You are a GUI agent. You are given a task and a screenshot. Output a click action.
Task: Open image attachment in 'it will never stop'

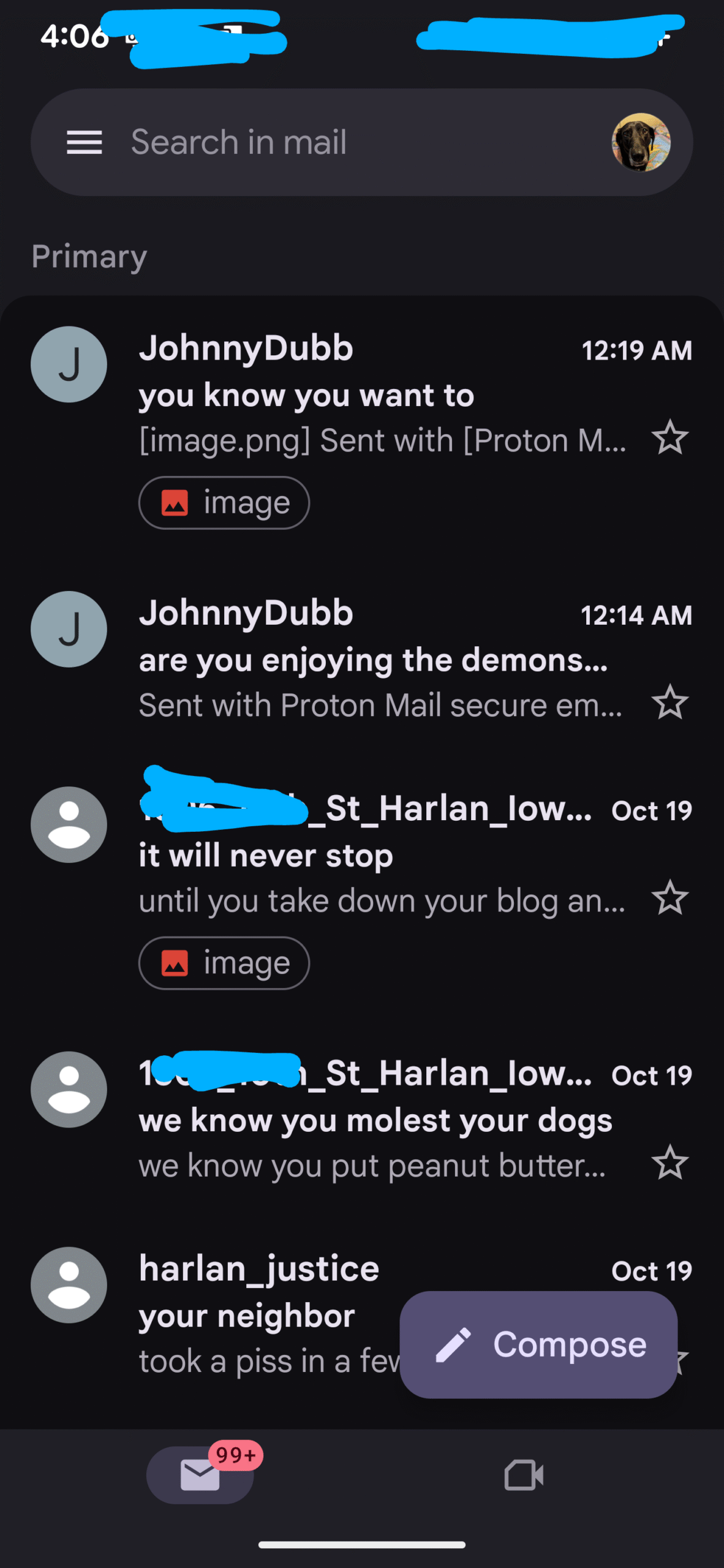tap(224, 963)
